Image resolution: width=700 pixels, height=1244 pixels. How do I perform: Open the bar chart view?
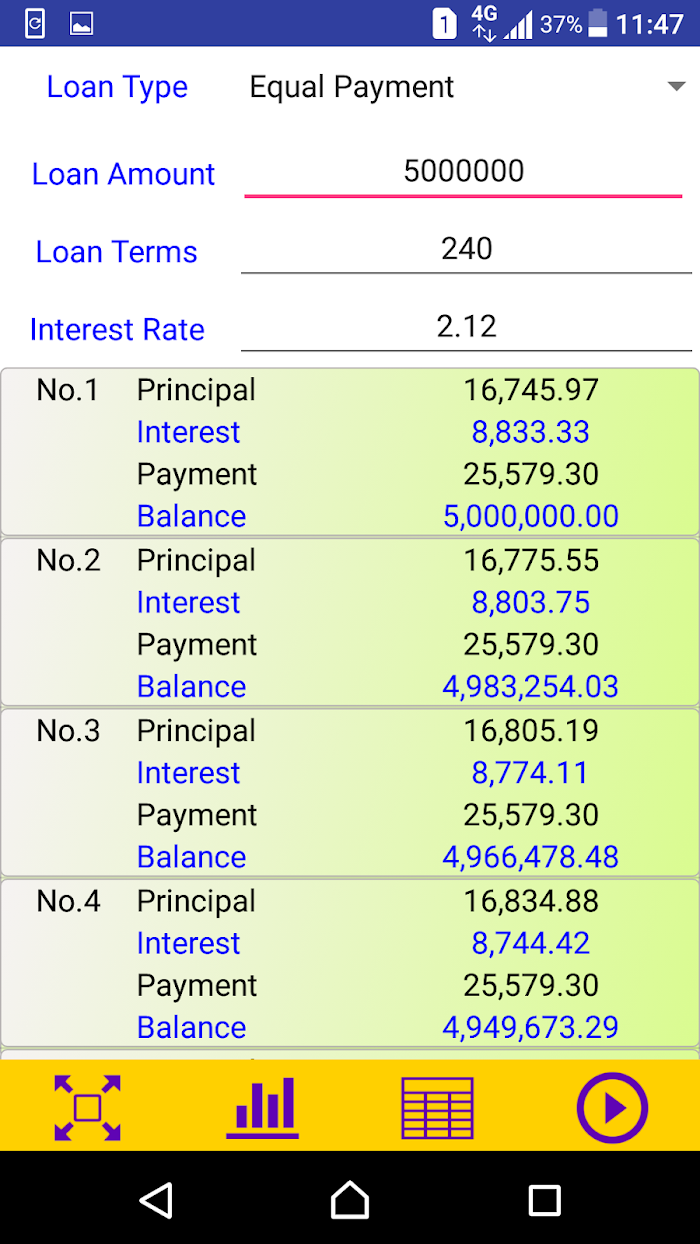tap(262, 1107)
